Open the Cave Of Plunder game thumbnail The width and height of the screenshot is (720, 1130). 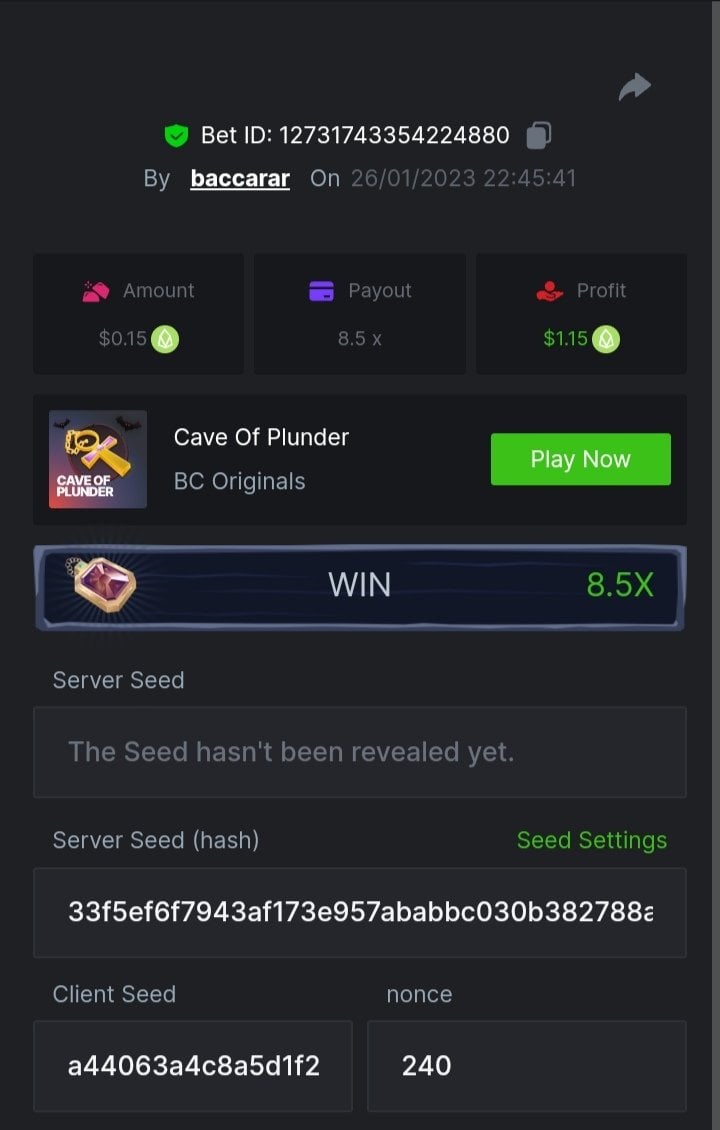(98, 459)
